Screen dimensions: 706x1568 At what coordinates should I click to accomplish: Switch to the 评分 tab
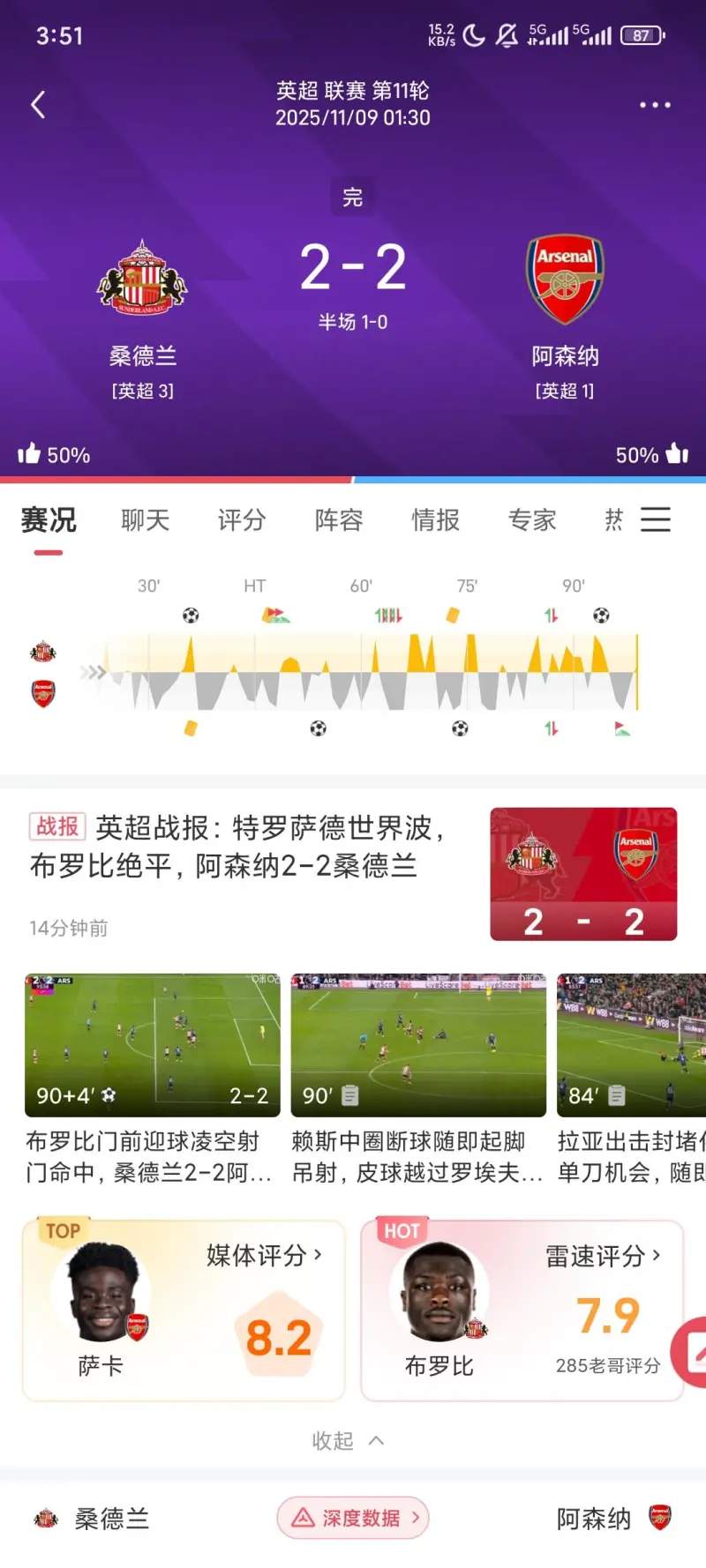click(242, 520)
